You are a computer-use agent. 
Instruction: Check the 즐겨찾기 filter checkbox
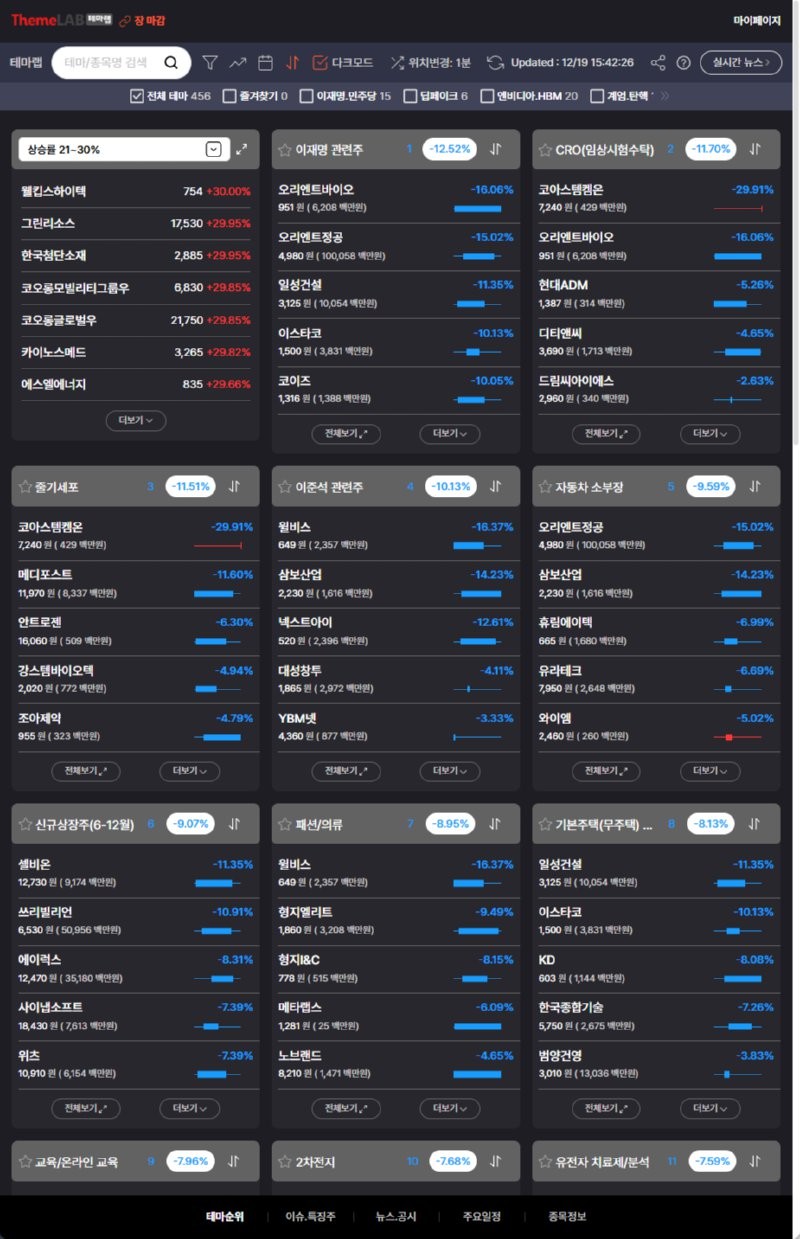(230, 96)
